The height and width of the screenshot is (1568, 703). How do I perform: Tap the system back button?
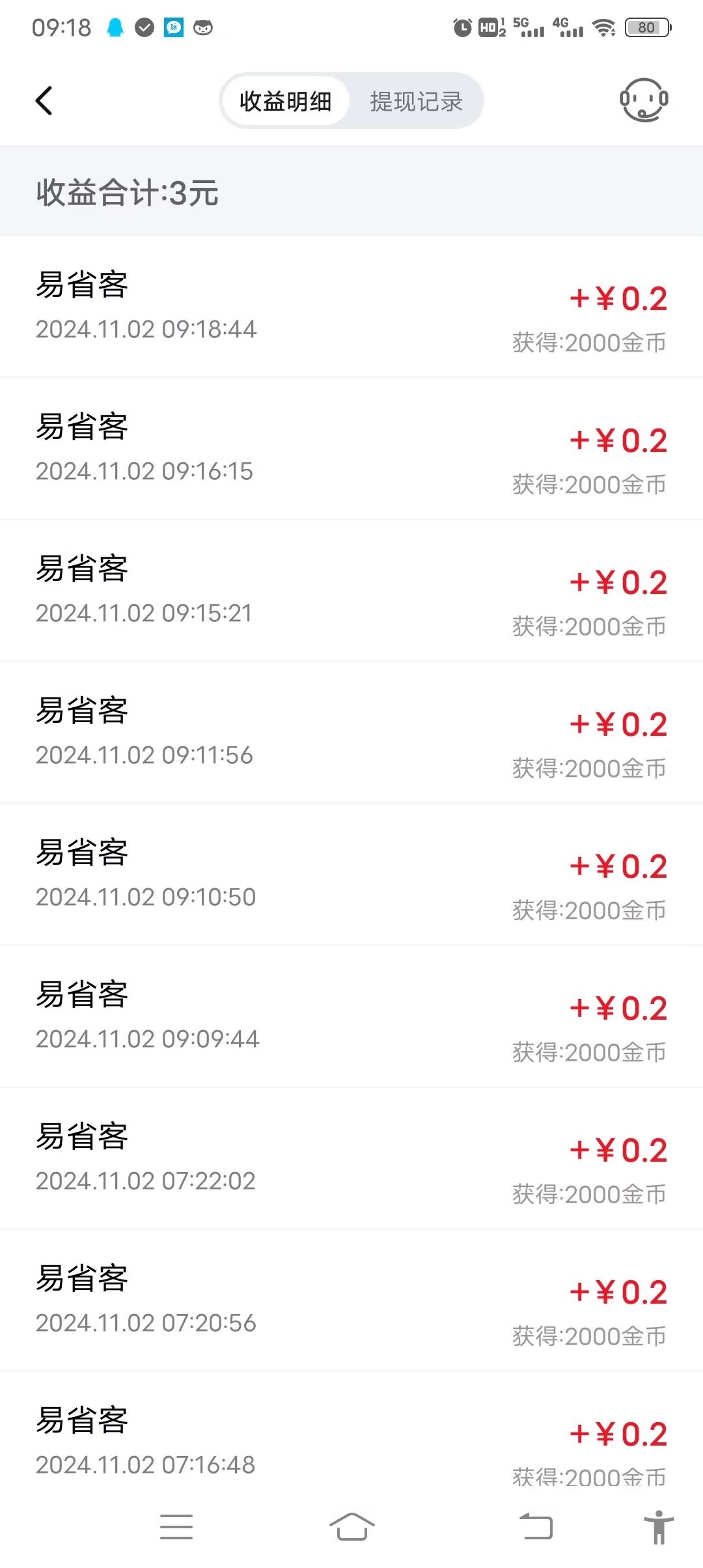click(536, 1526)
